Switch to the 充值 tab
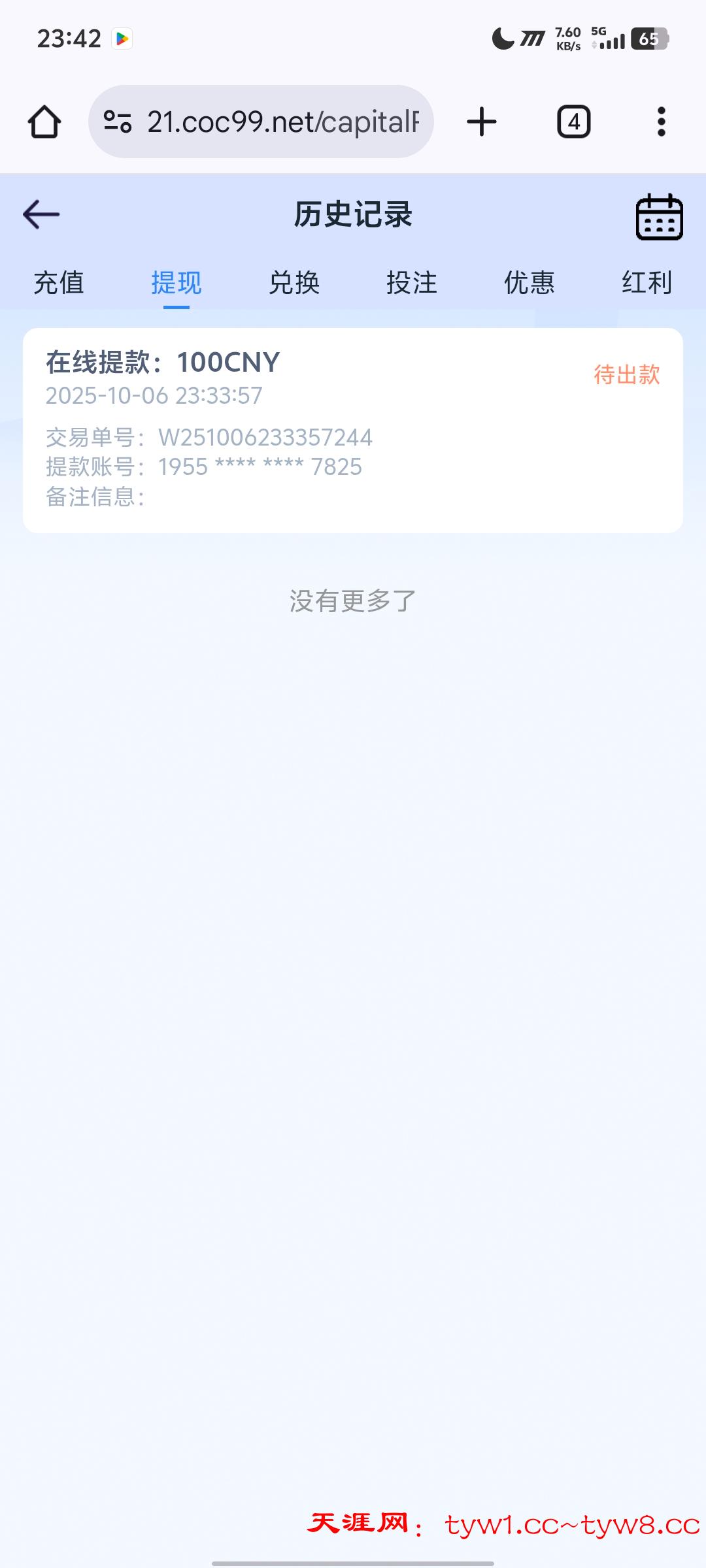 [59, 283]
